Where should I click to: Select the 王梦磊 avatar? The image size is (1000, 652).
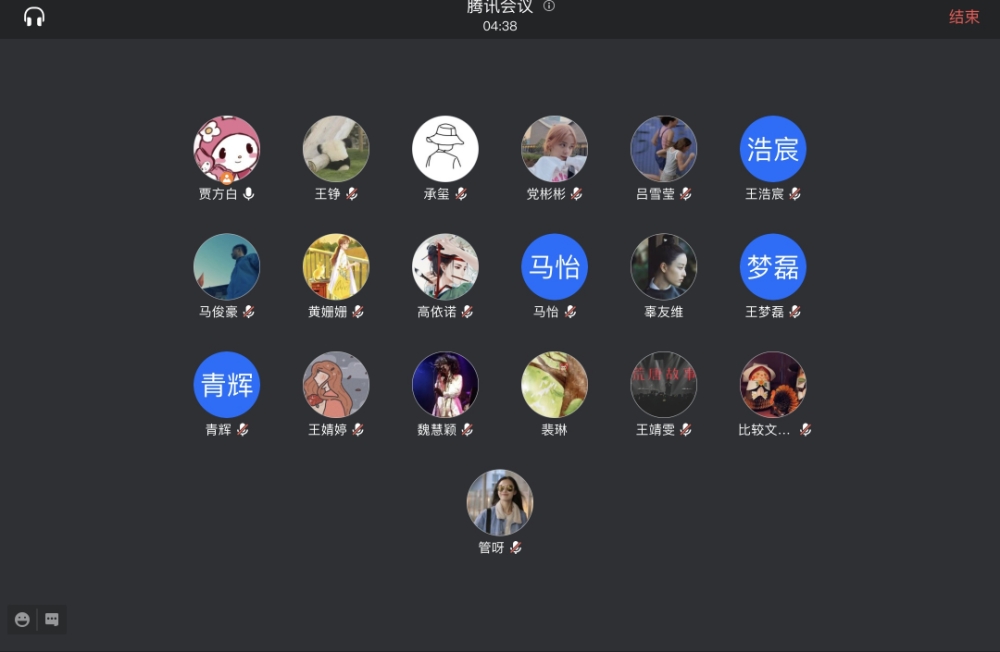tap(773, 267)
